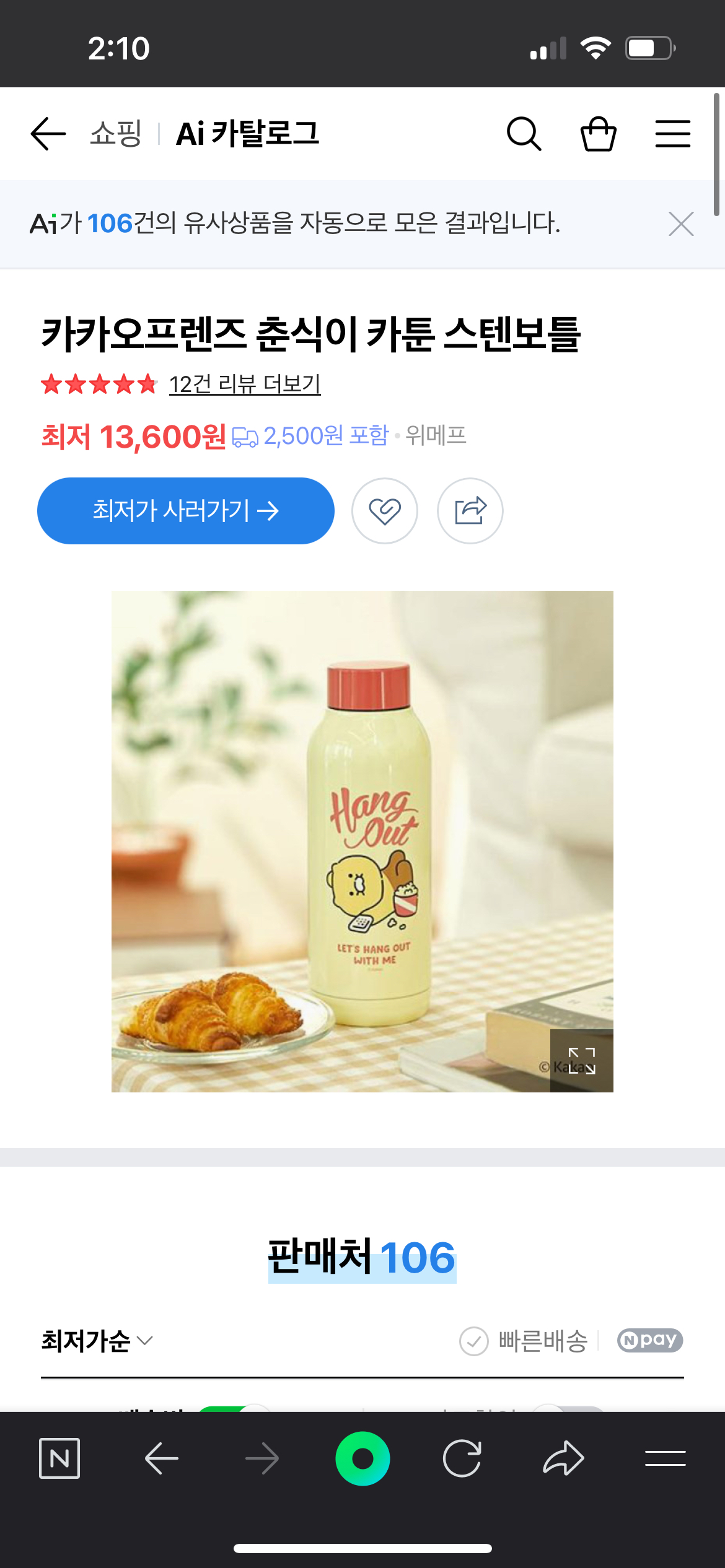
Task: Open the bottom toolbar menu lines
Action: pos(665,1458)
